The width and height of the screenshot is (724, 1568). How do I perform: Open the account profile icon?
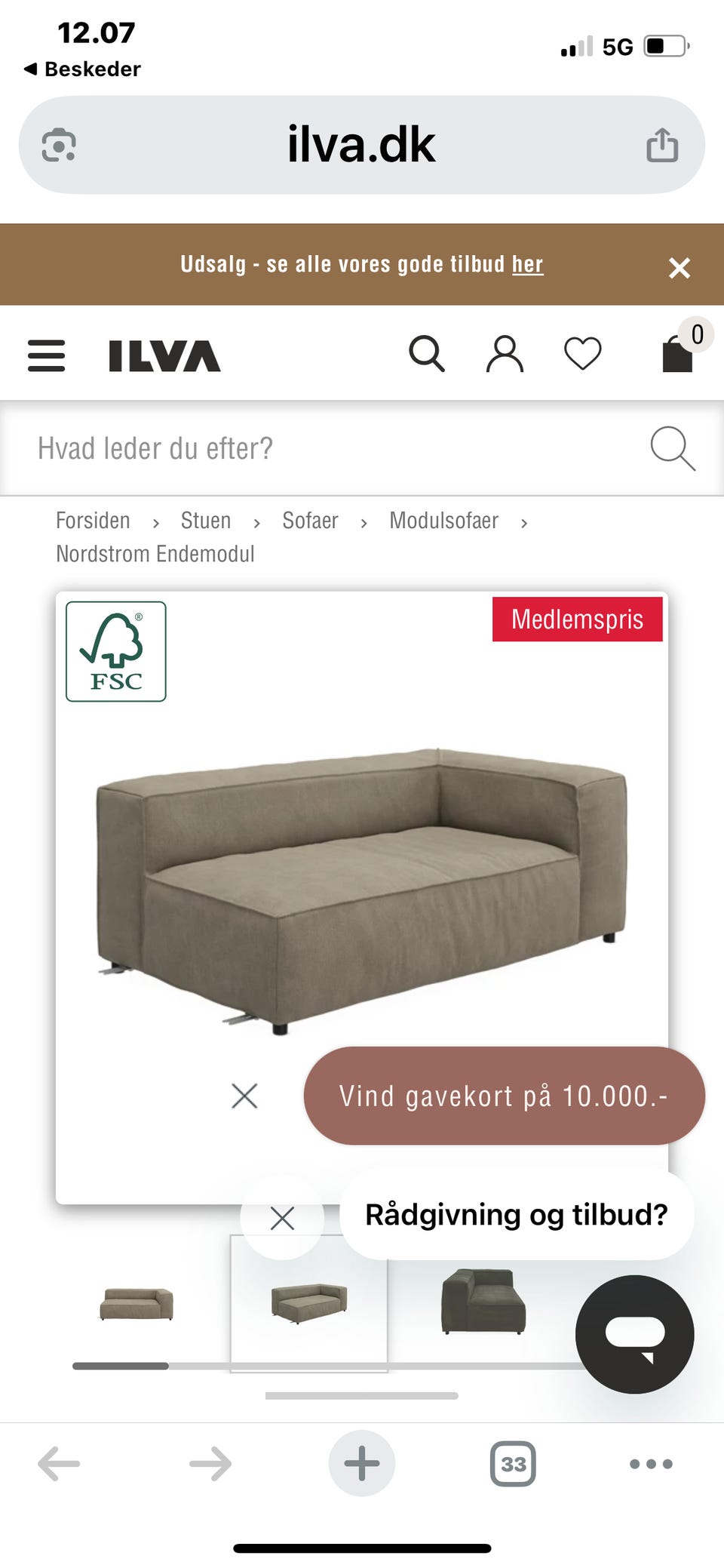505,355
